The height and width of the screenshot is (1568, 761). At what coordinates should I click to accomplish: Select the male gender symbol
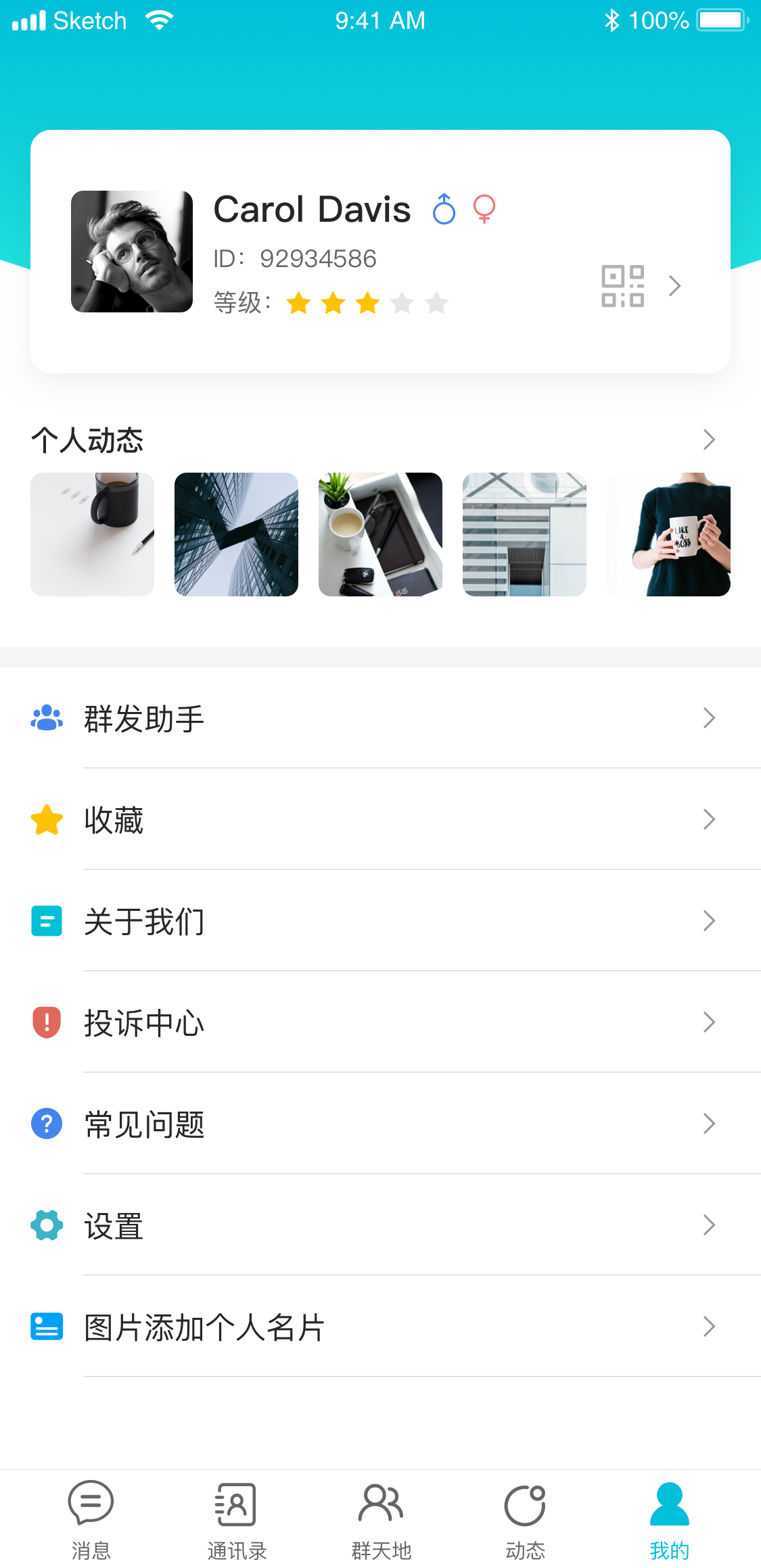click(444, 209)
